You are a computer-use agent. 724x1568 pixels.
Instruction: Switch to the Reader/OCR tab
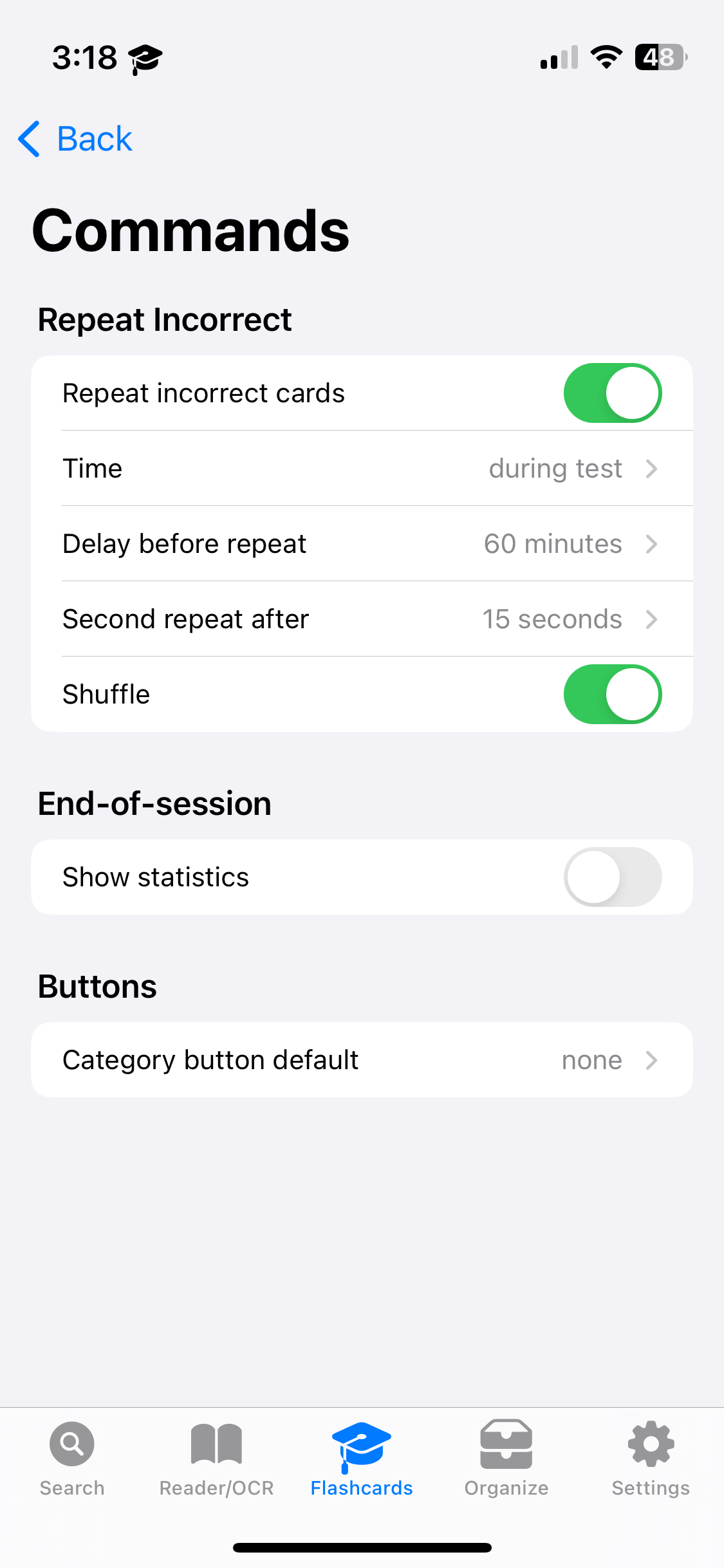point(217,1459)
